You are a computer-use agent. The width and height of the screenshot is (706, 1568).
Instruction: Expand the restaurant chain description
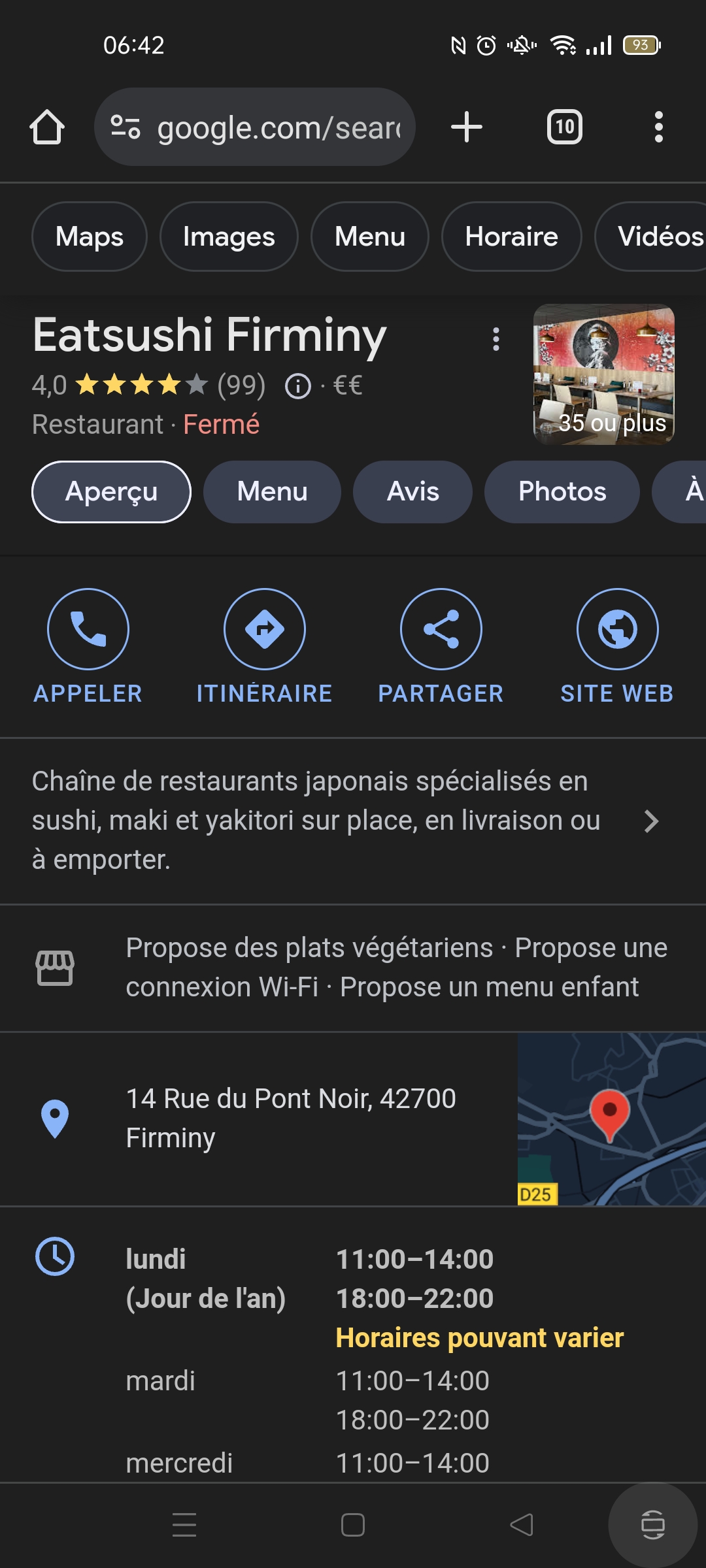(650, 821)
